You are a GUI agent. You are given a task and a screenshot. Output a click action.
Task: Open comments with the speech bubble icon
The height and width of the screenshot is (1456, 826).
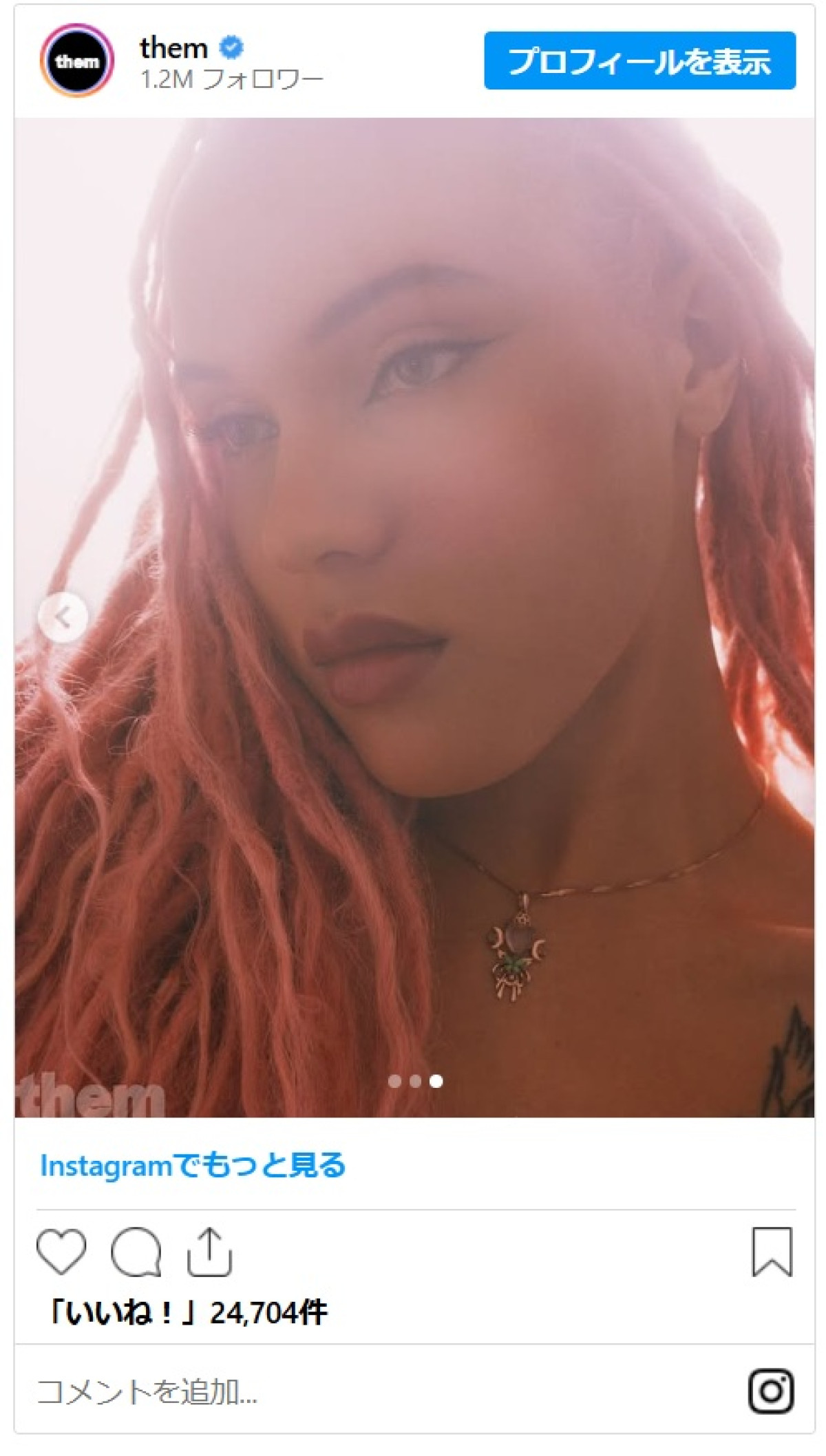[136, 1252]
